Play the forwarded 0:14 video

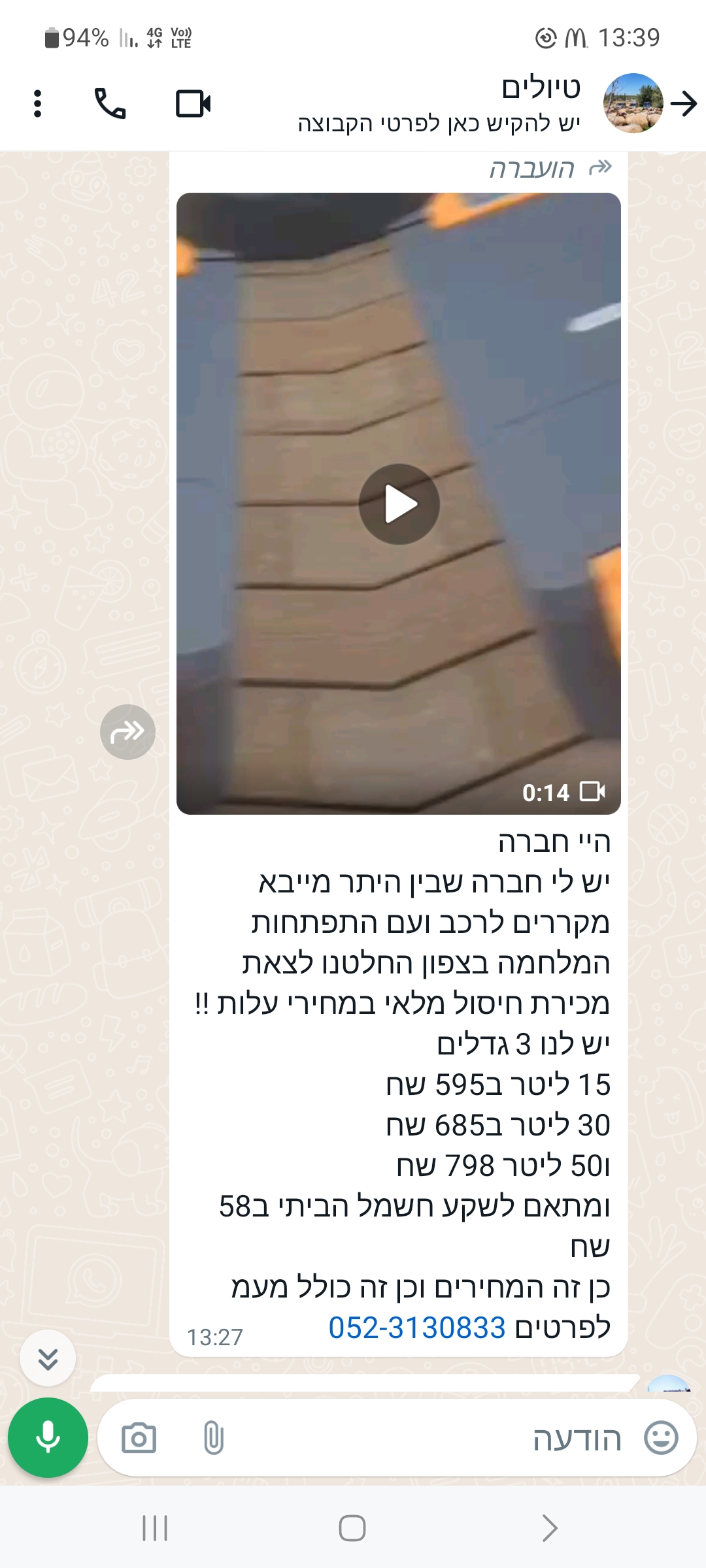[399, 504]
